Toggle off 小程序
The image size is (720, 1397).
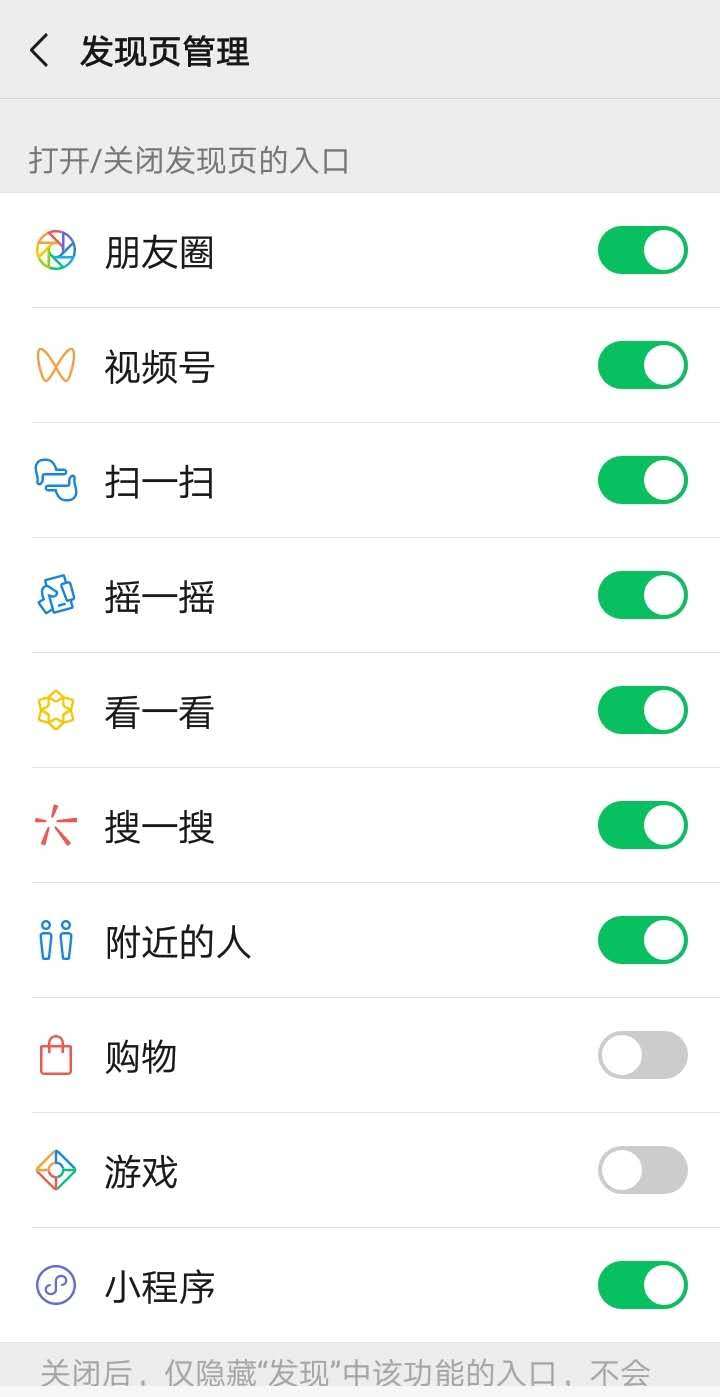(x=642, y=1285)
